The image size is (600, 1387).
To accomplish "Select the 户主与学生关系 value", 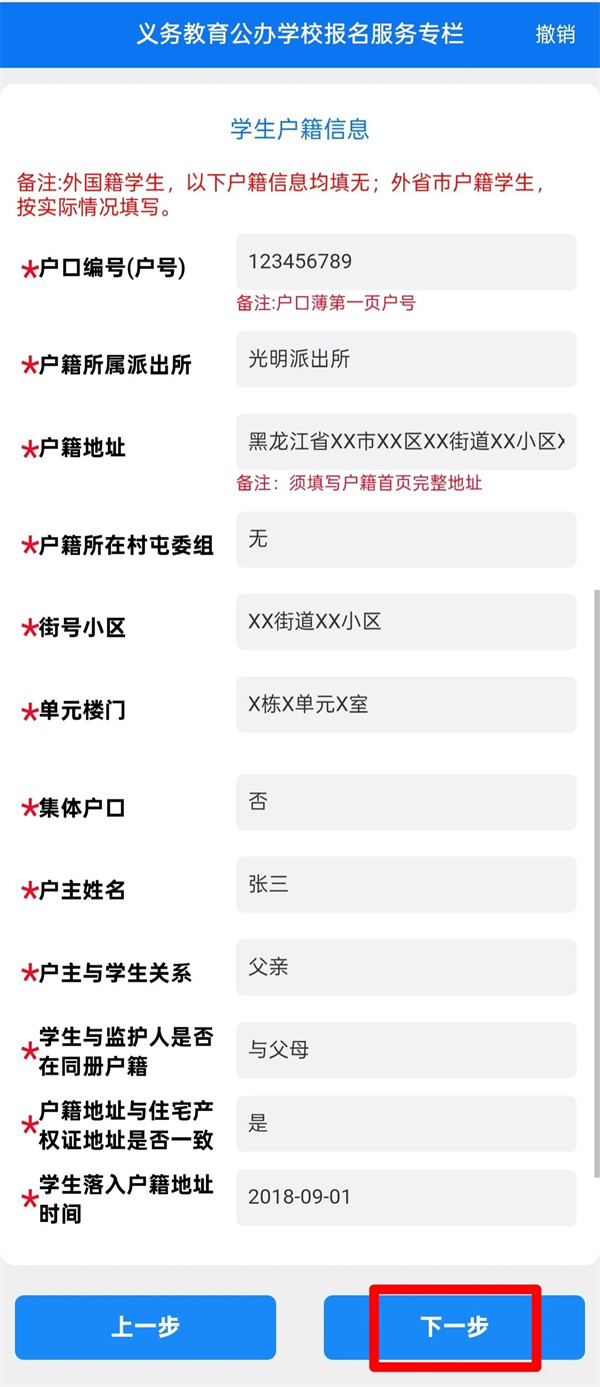I will pos(406,967).
